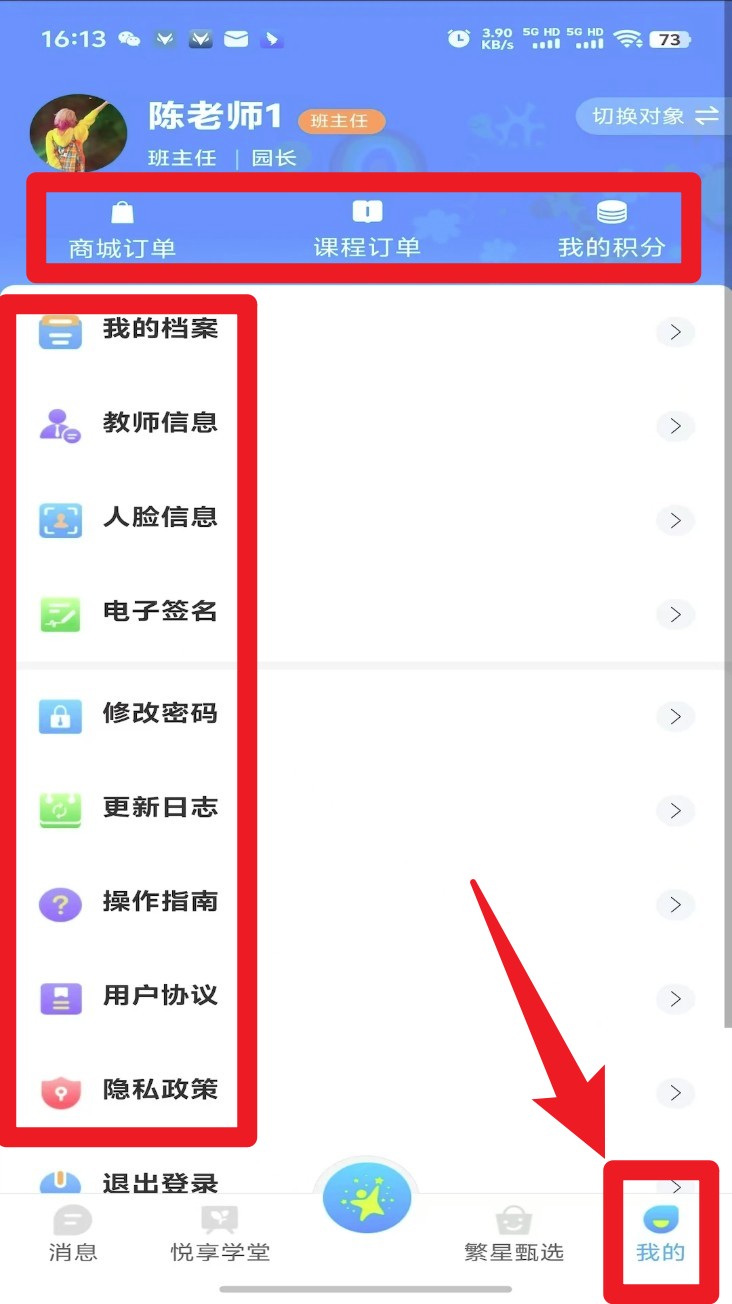The width and height of the screenshot is (732, 1304).
Task: Open 商城订单 mall orders
Action: coord(122,230)
